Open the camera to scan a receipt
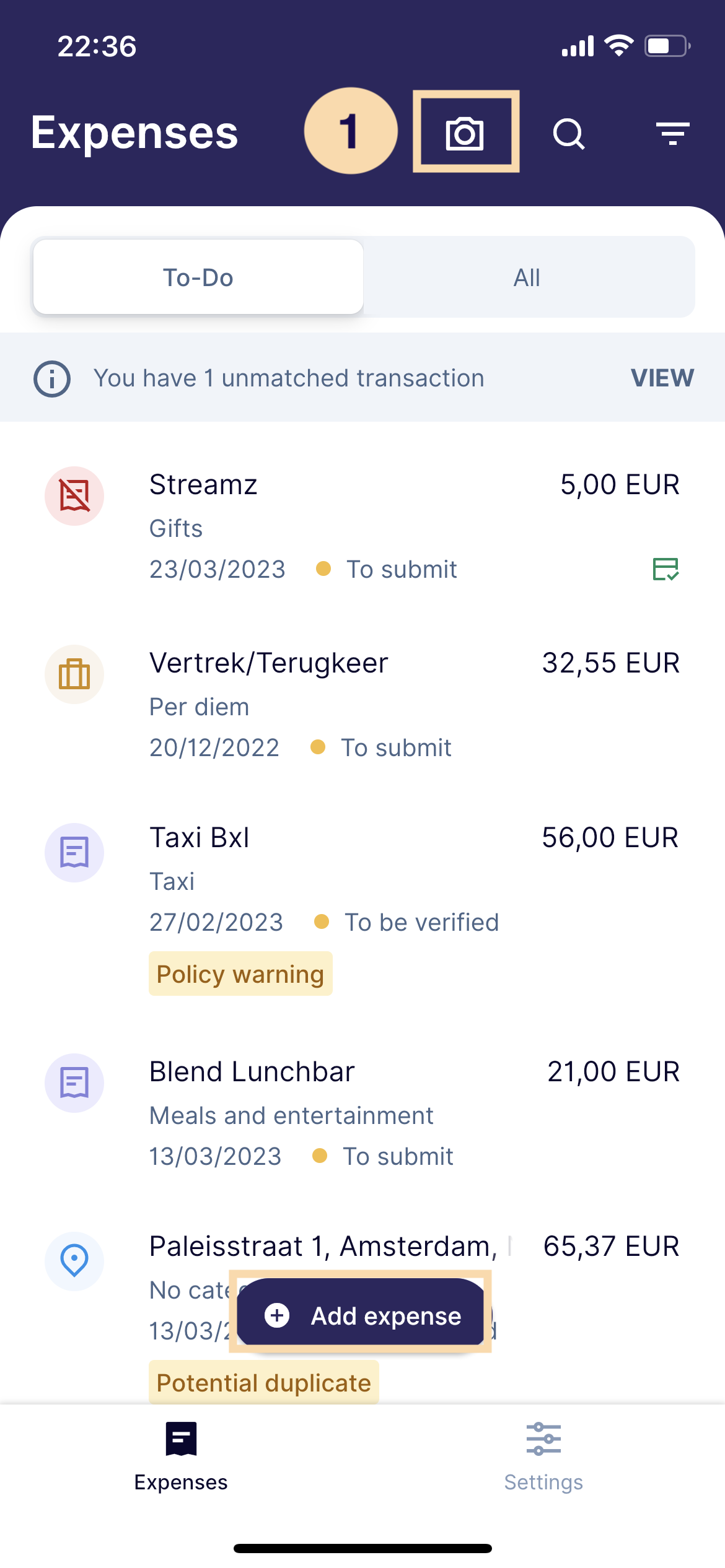 465,133
